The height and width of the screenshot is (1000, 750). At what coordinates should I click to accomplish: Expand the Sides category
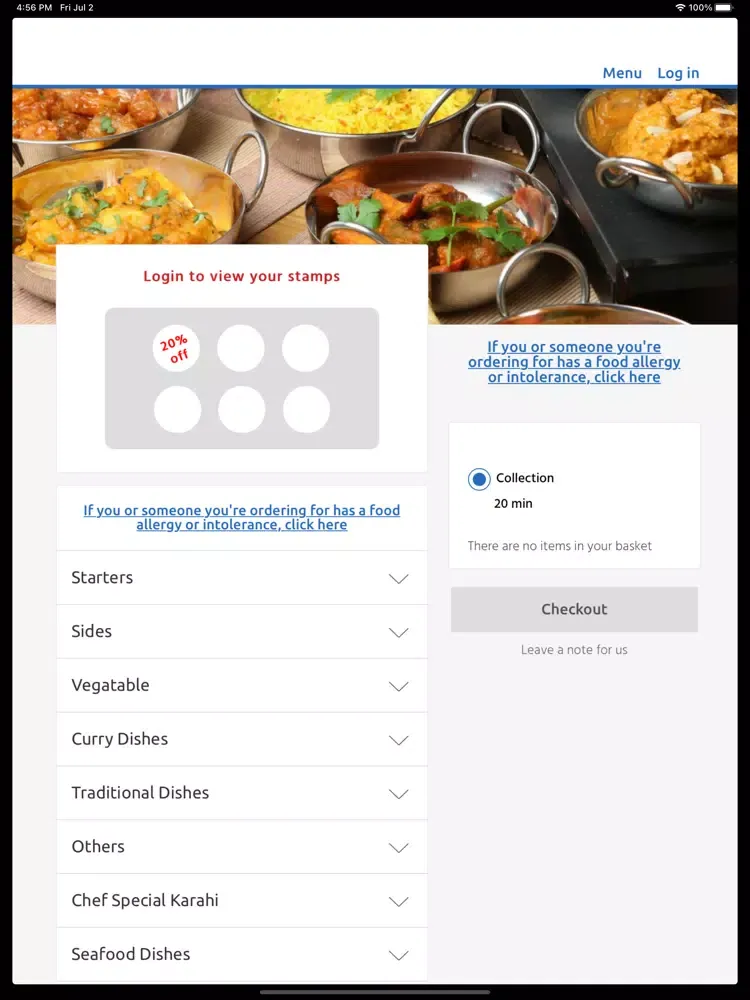tap(241, 632)
